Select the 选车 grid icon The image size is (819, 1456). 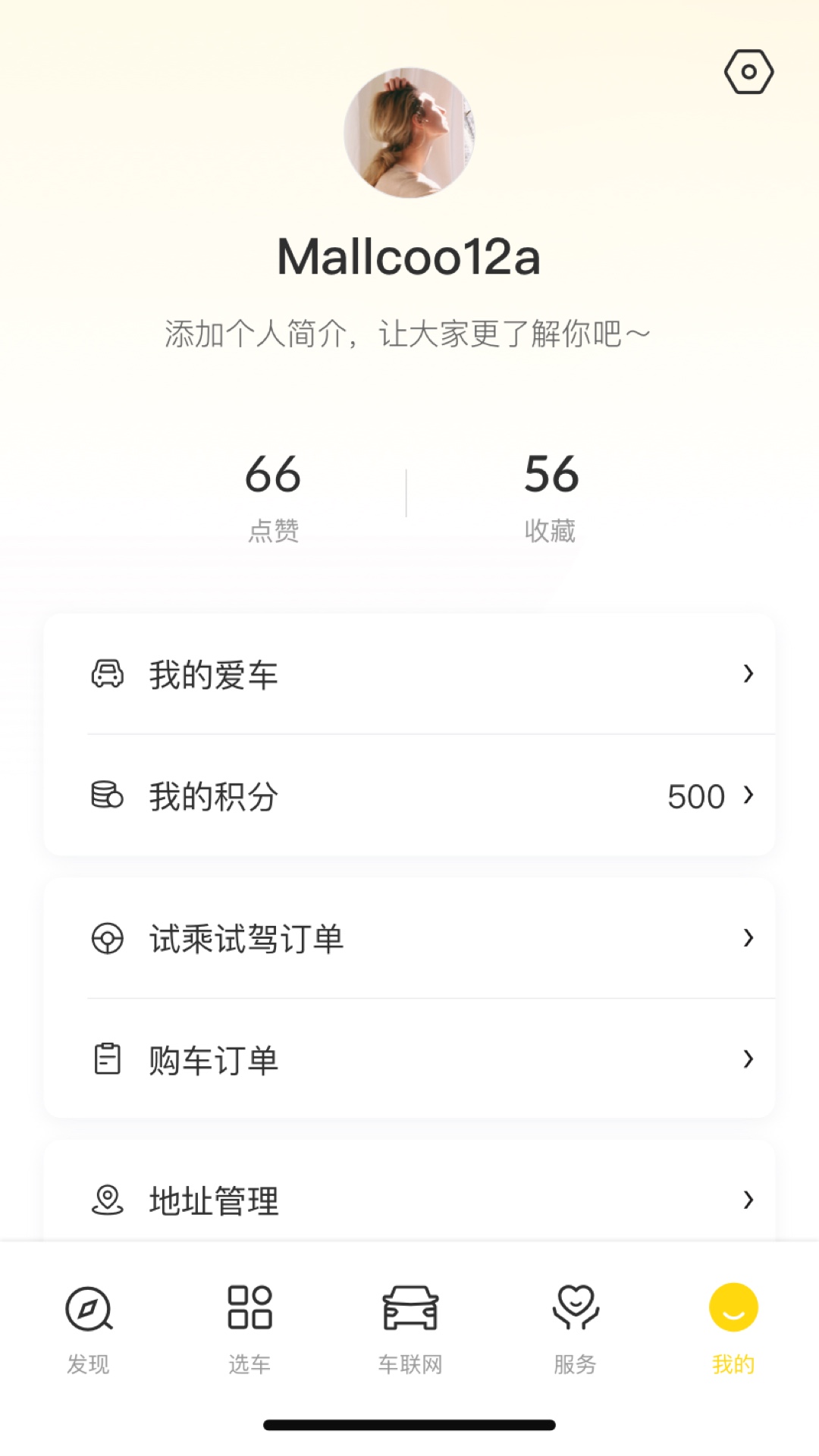tap(250, 1307)
